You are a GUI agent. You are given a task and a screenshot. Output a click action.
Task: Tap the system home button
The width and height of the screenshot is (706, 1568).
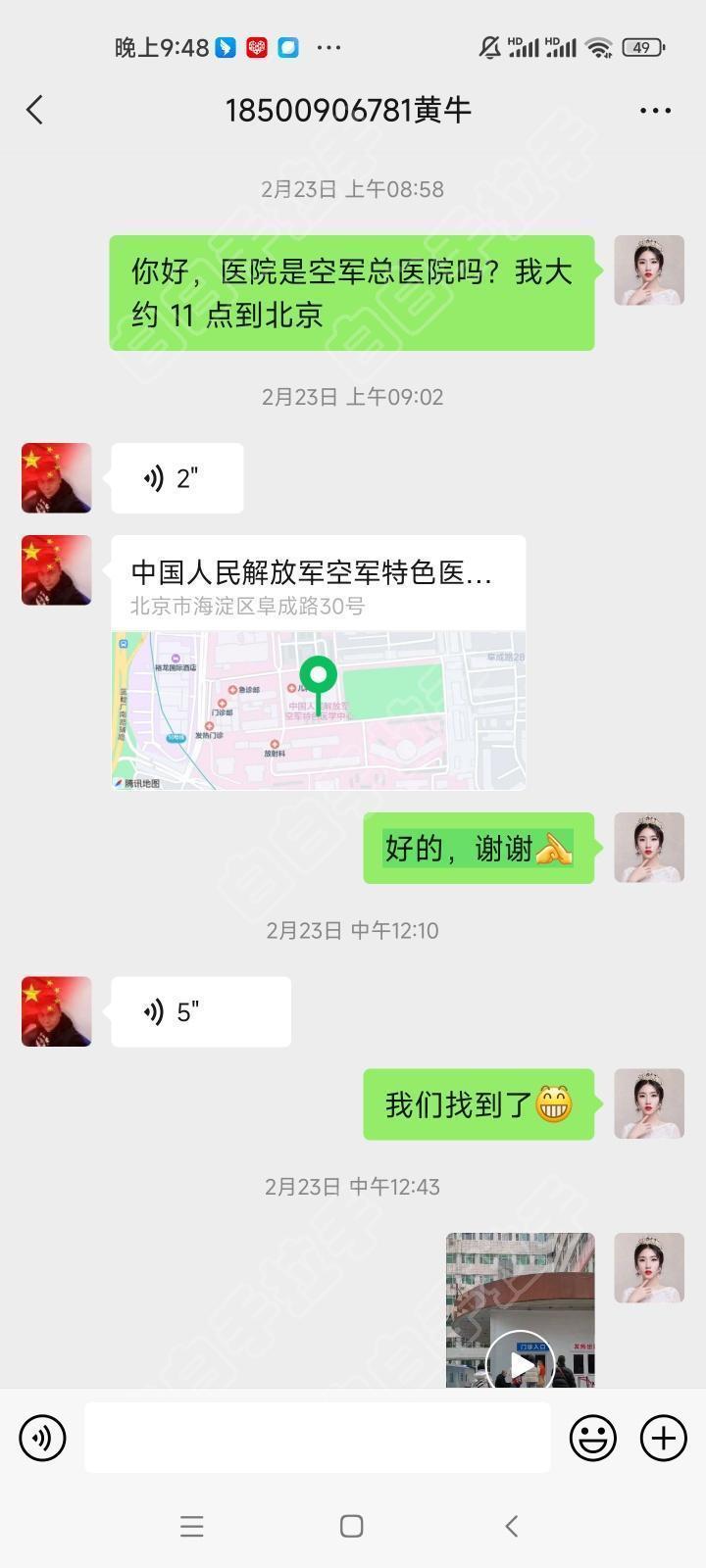click(352, 1526)
